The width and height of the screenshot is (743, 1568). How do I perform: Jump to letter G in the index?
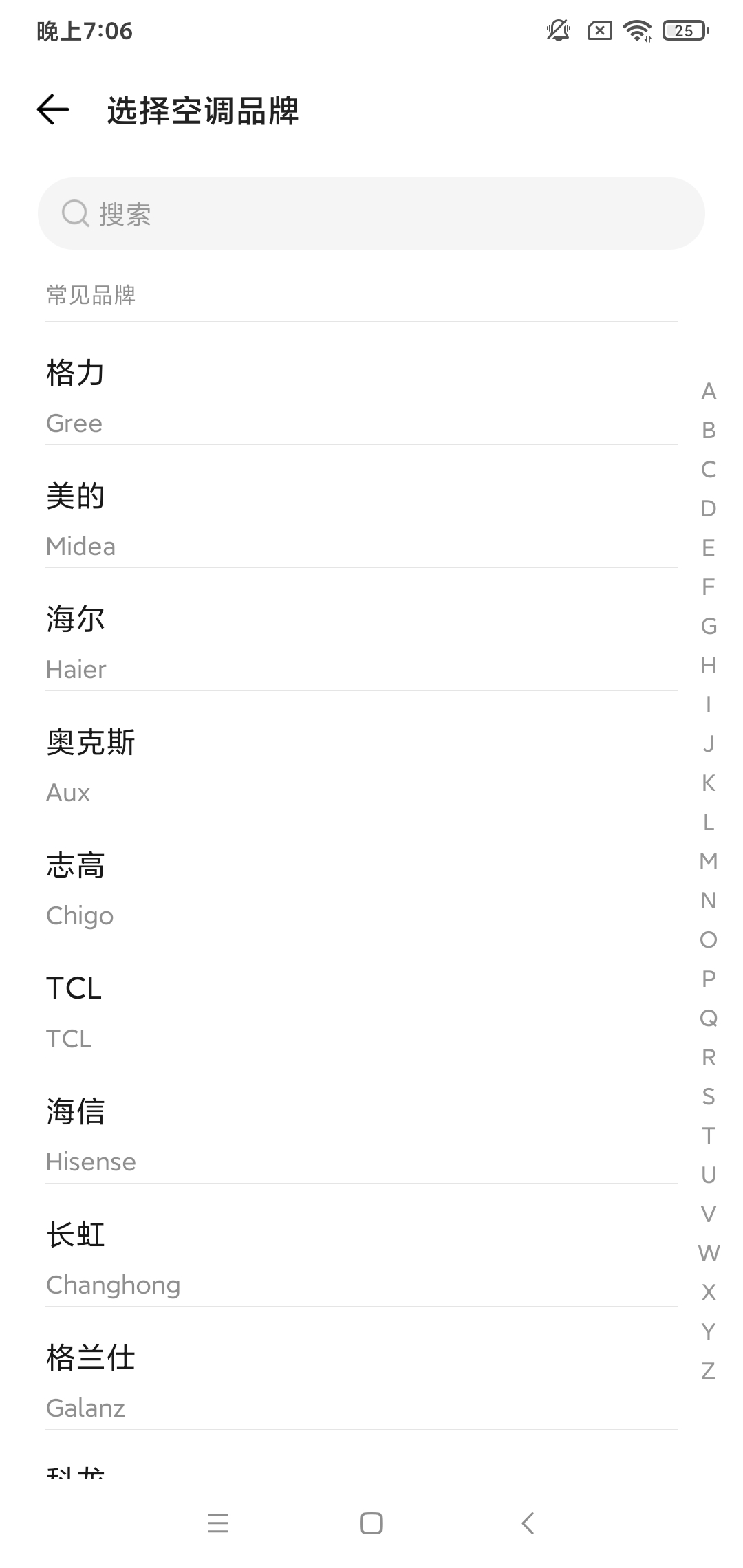pos(709,627)
